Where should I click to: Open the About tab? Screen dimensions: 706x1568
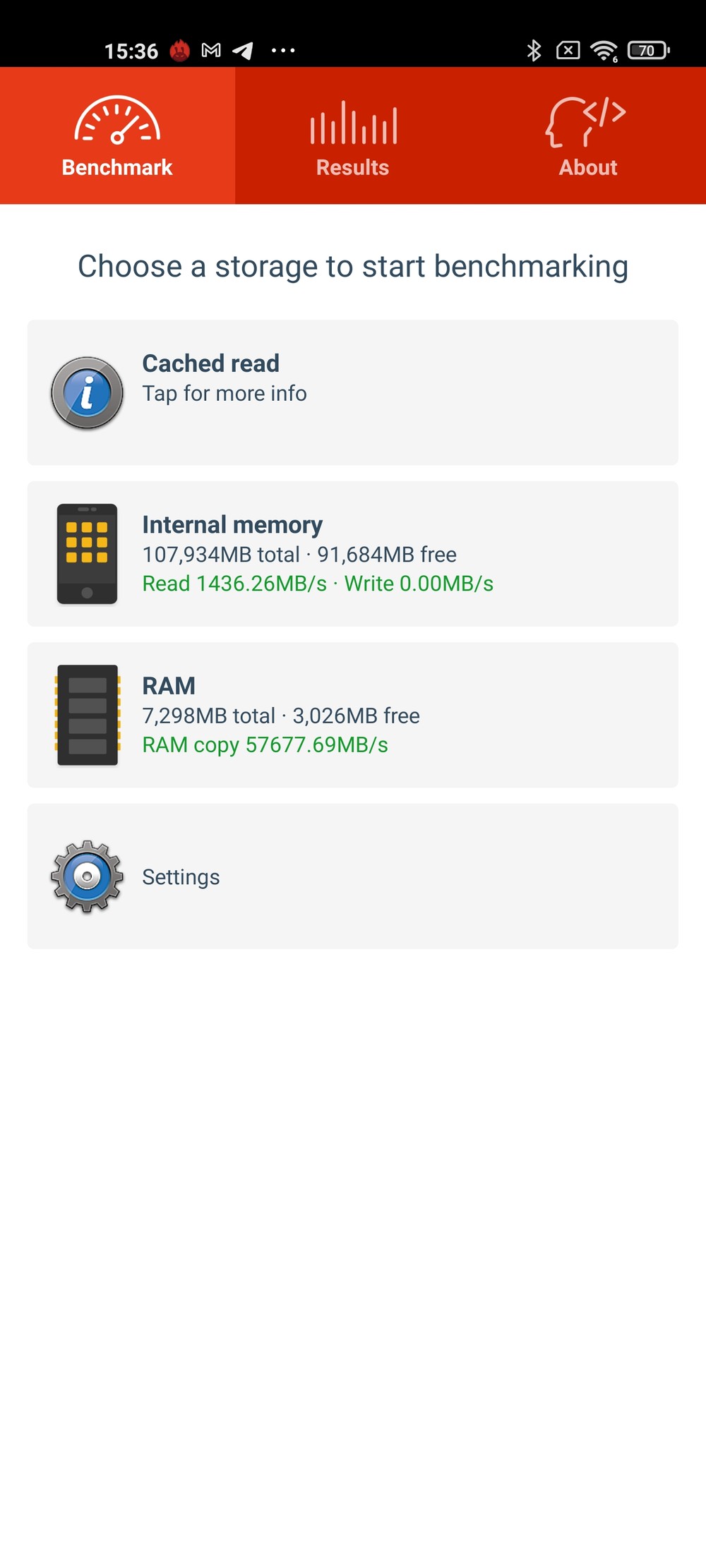pyautogui.click(x=588, y=136)
